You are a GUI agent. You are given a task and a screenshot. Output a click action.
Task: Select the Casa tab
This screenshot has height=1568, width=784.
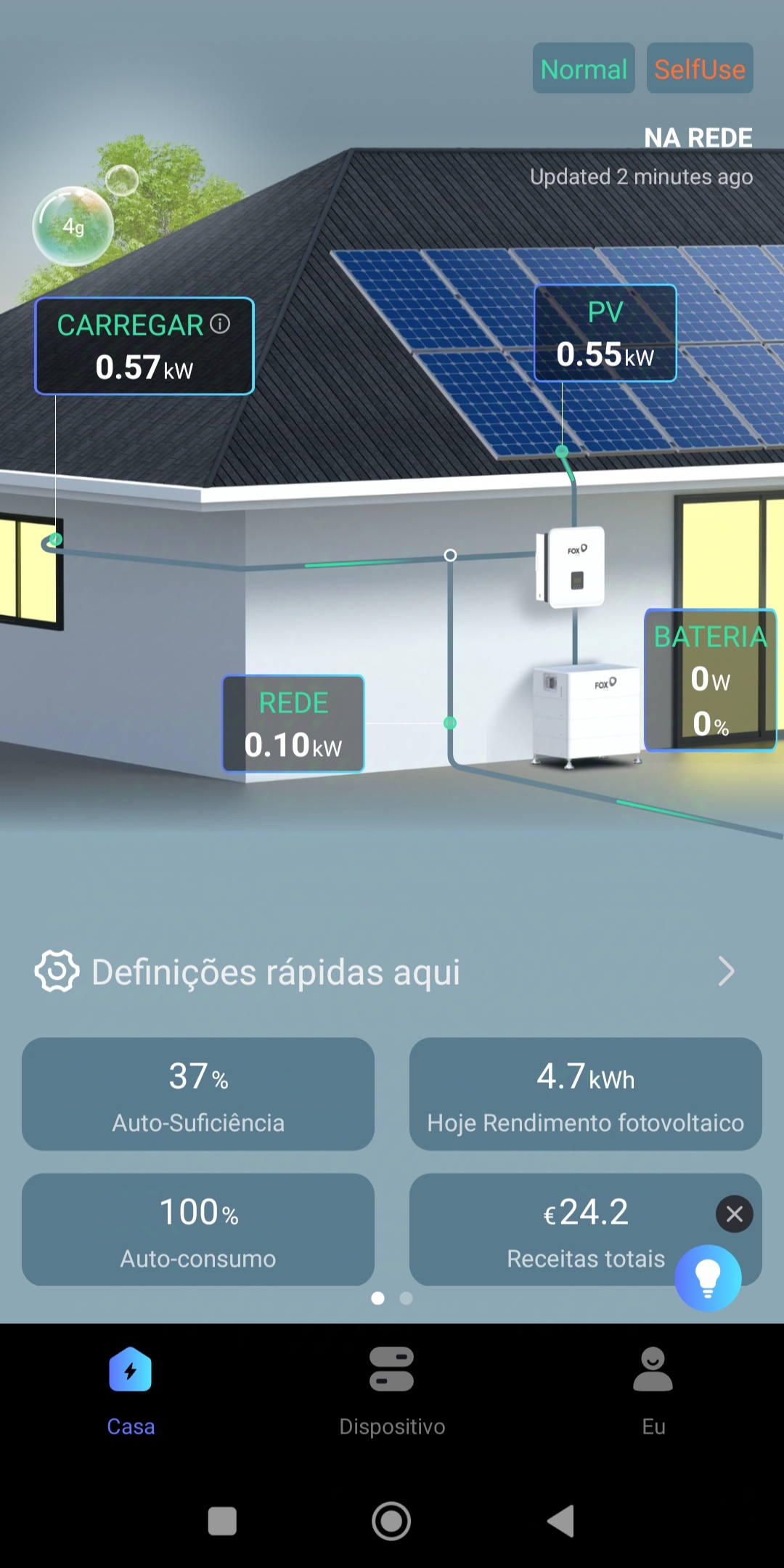click(x=131, y=1389)
